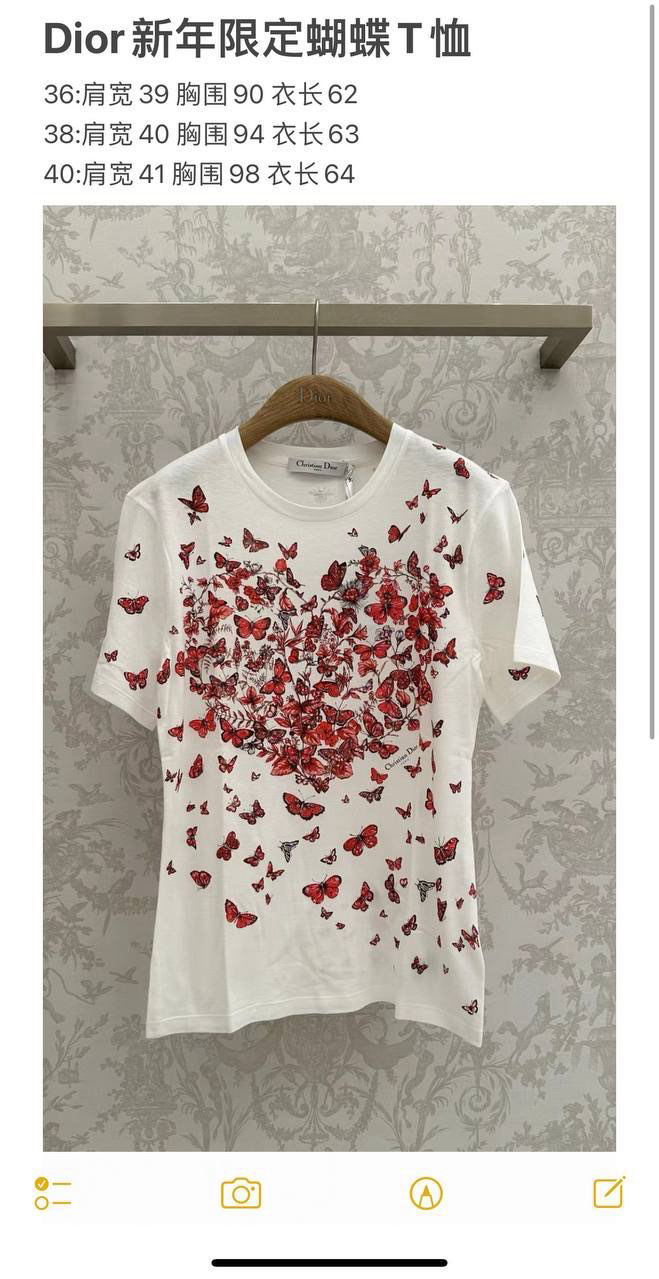Add a checklist with the toolbar icon

[x=52, y=1193]
